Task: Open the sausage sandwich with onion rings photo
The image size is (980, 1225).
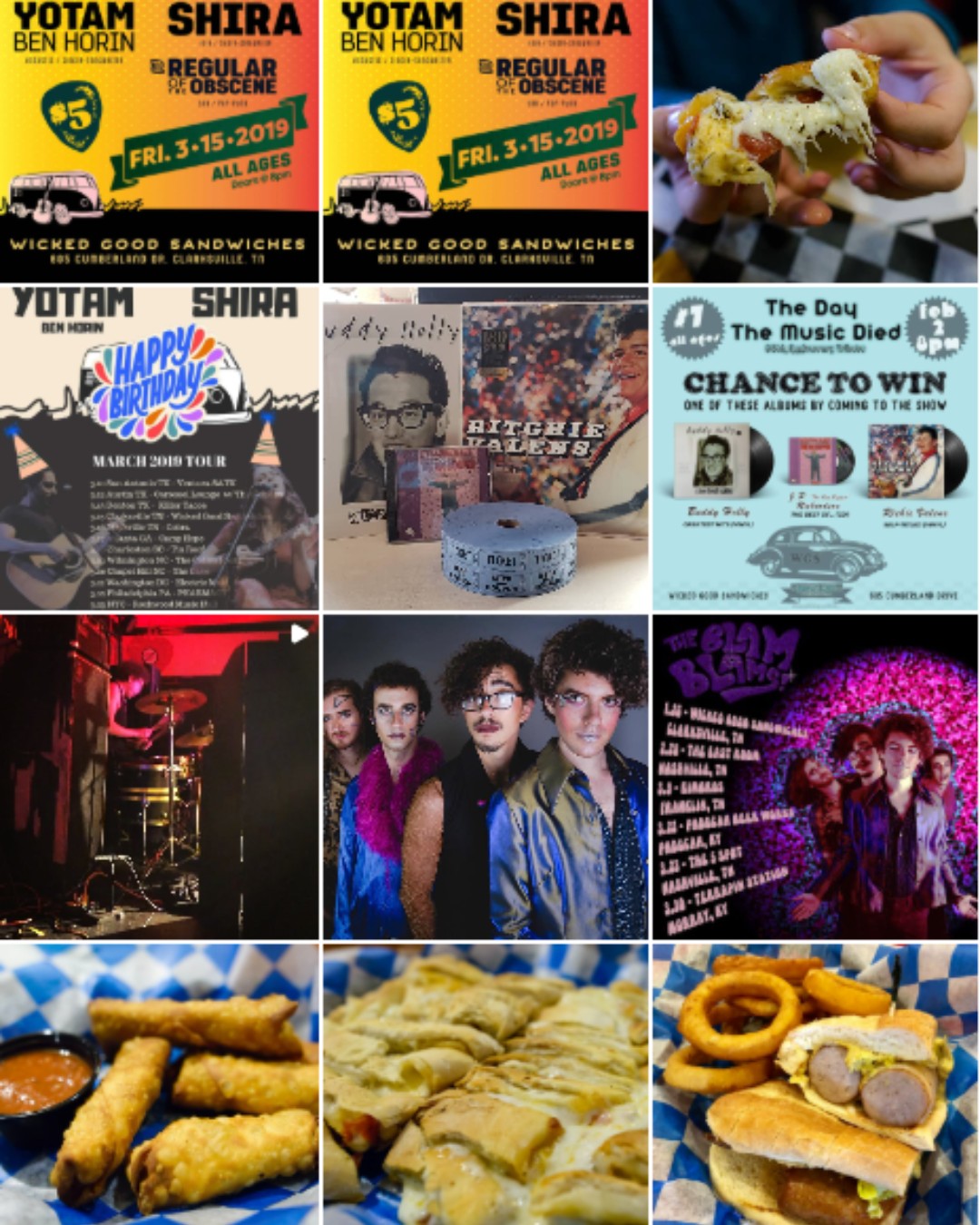Action: [x=815, y=1084]
